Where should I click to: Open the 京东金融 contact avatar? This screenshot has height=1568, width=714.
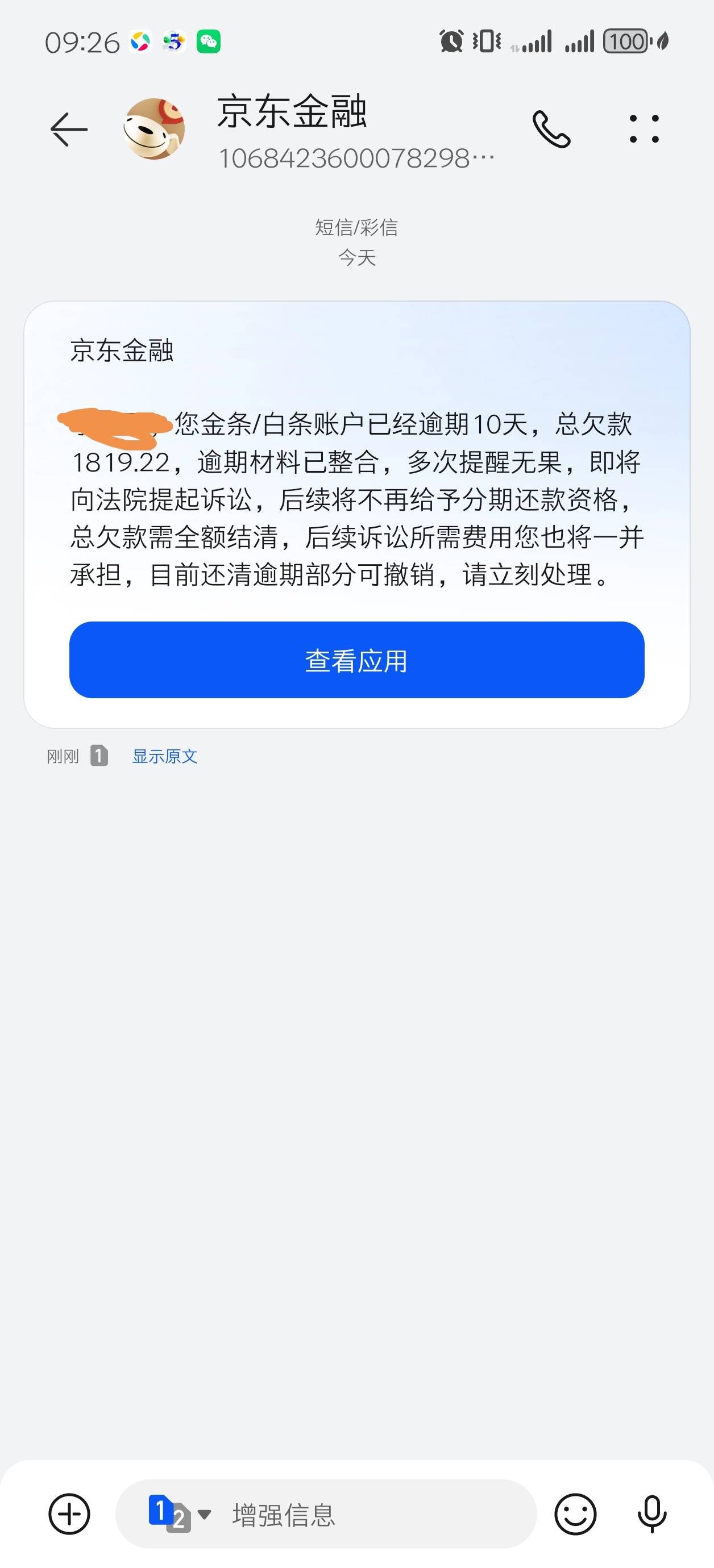153,129
